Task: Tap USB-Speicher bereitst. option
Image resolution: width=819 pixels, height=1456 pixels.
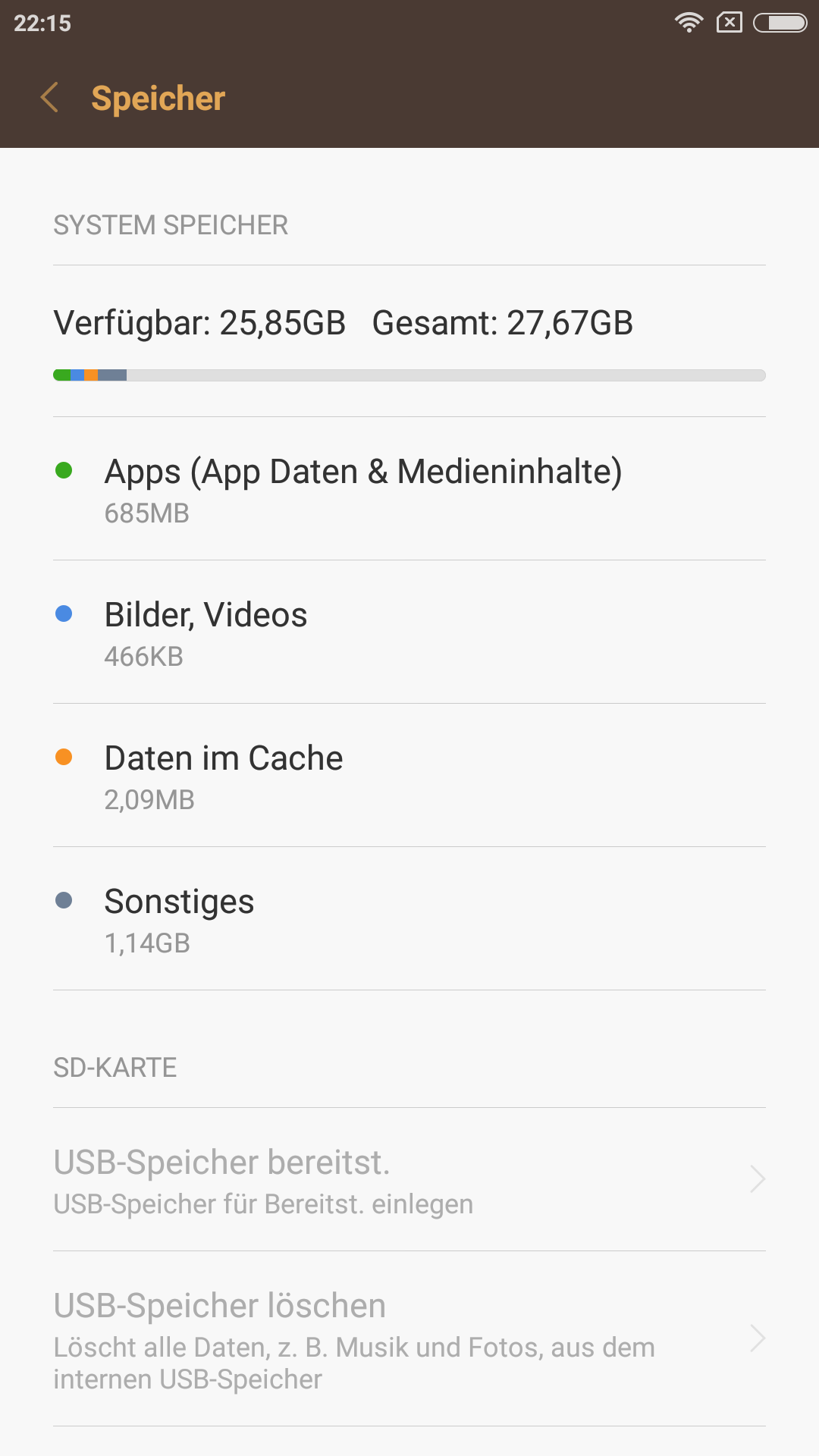Action: (409, 1179)
